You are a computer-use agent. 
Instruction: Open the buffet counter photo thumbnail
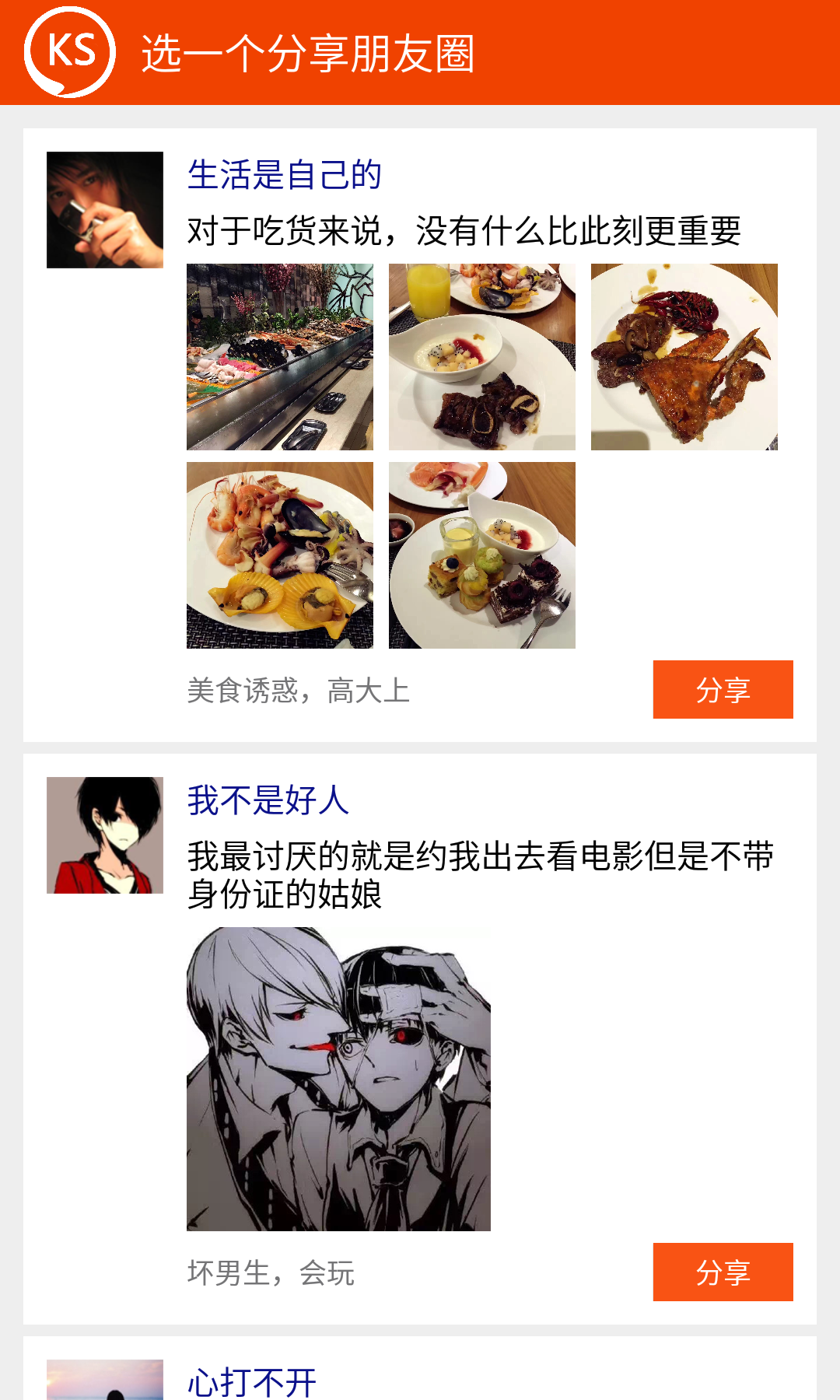coord(280,357)
